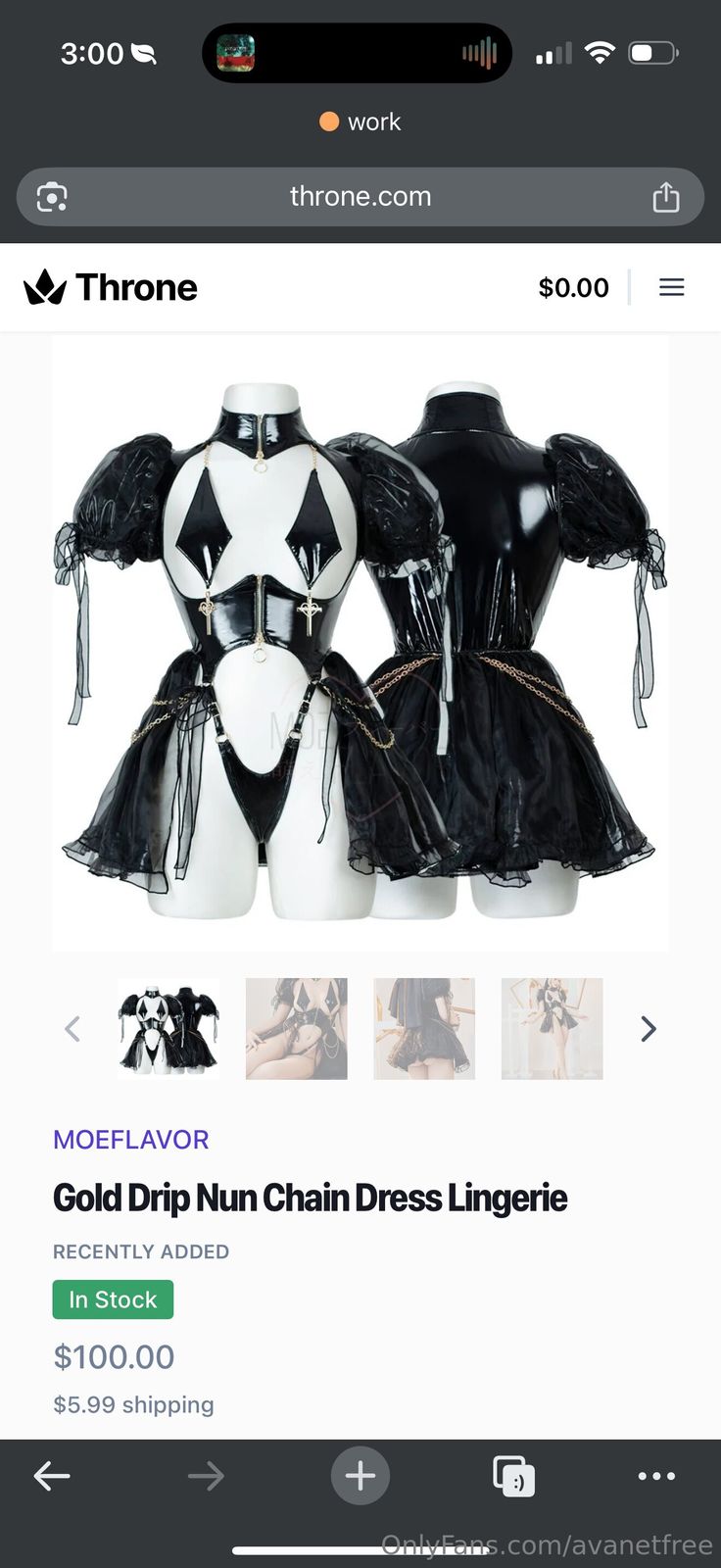Tap the work tab group label
Image resolution: width=721 pixels, height=1568 pixels.
point(360,122)
